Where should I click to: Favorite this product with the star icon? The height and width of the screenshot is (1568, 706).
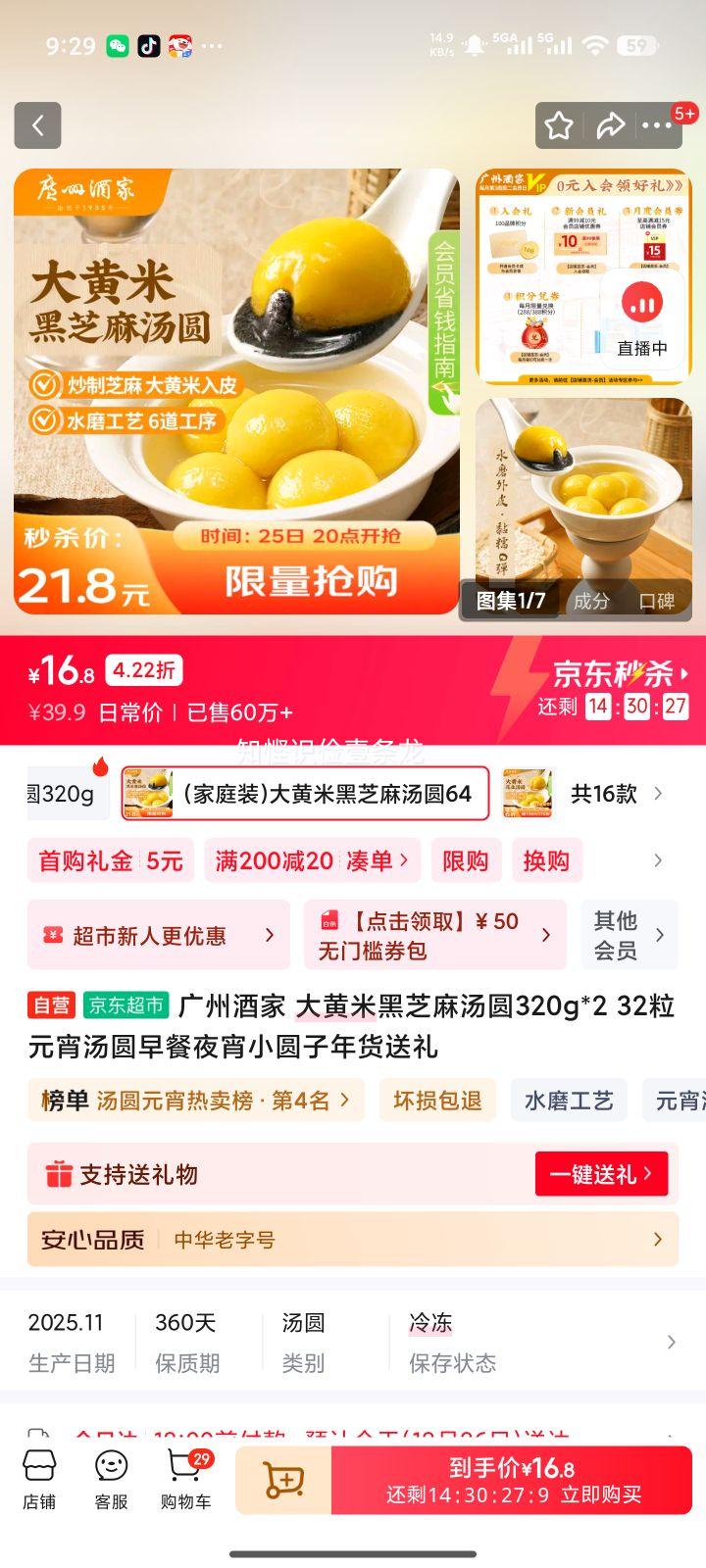tap(559, 125)
